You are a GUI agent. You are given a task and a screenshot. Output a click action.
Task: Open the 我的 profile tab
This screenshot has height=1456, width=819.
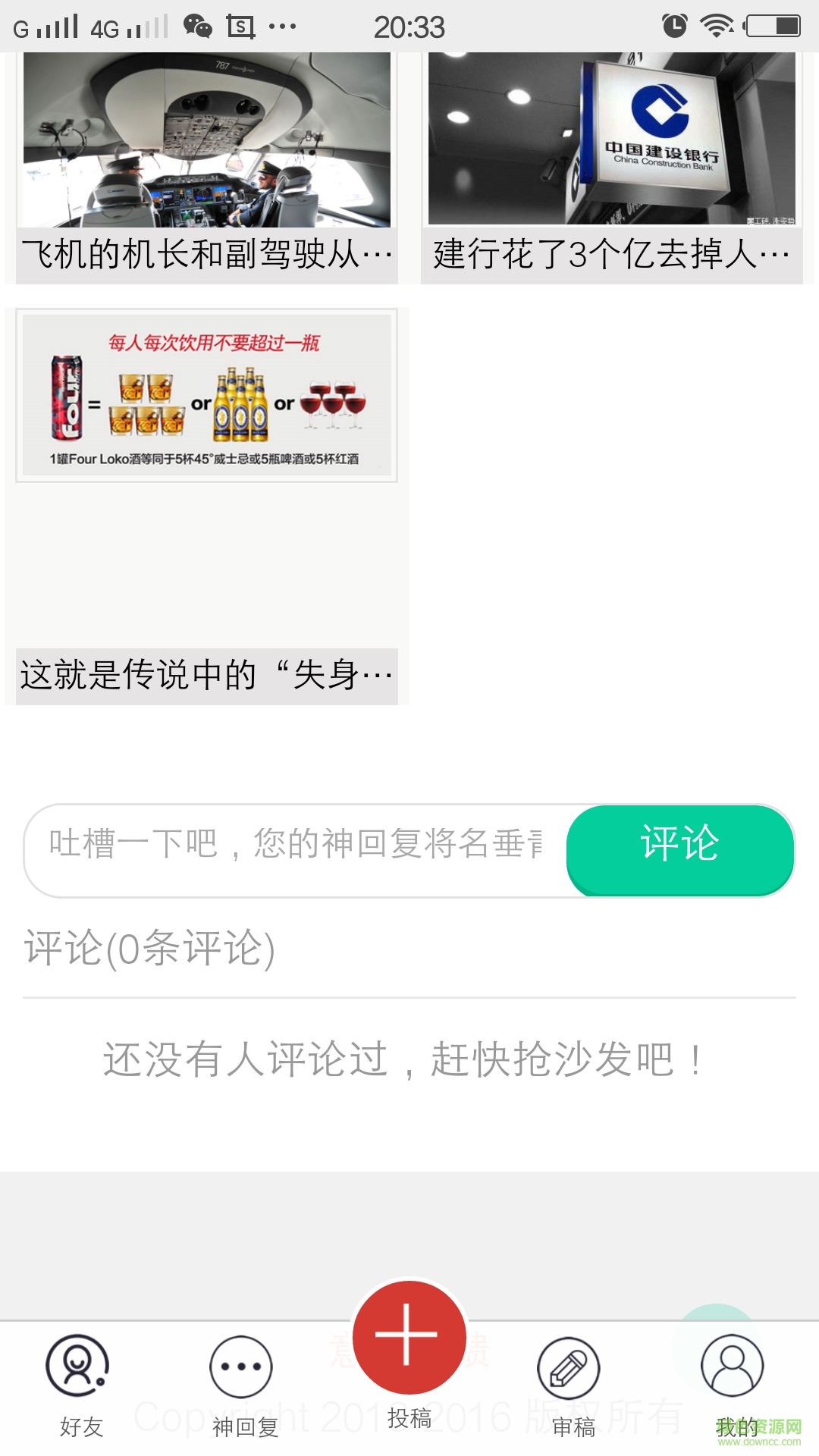(733, 1384)
